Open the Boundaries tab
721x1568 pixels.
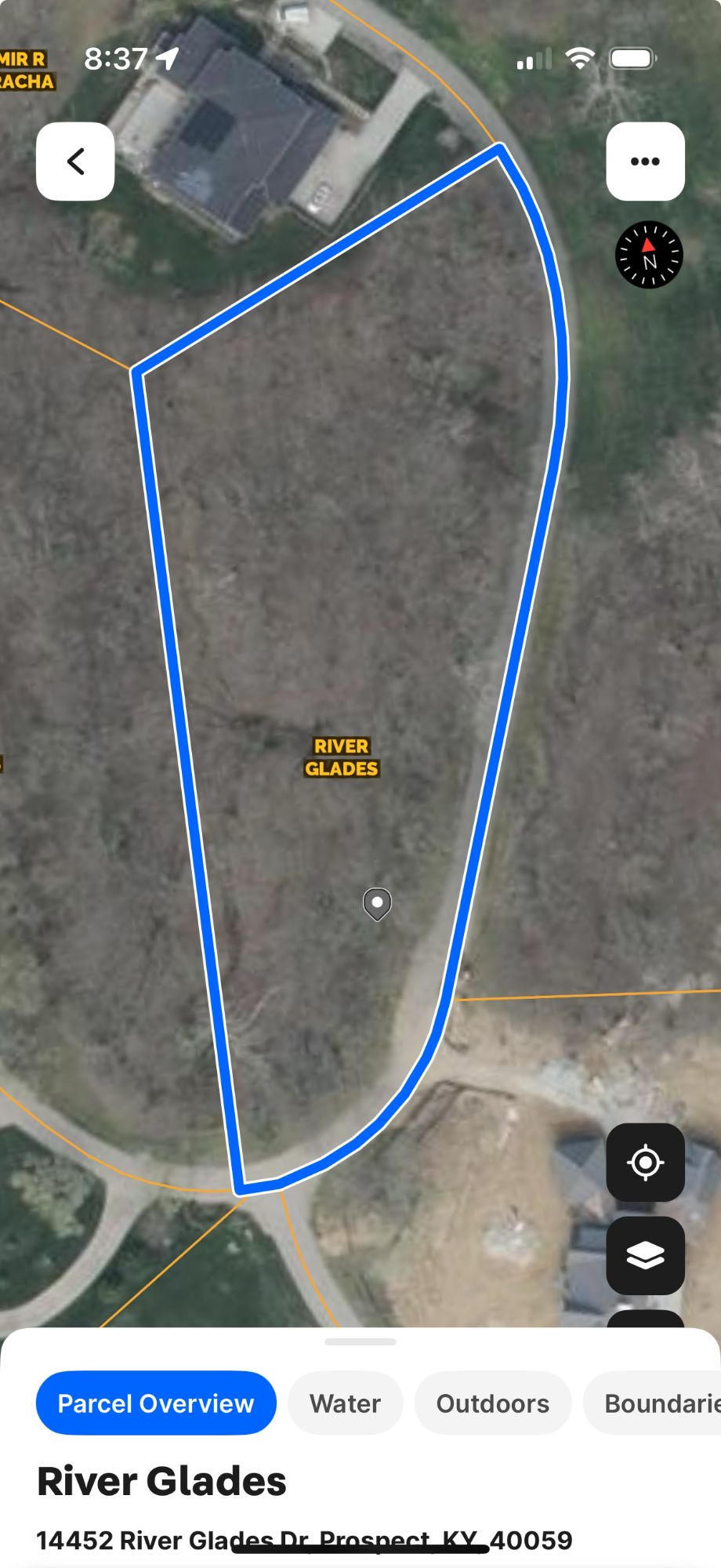[x=658, y=1403]
